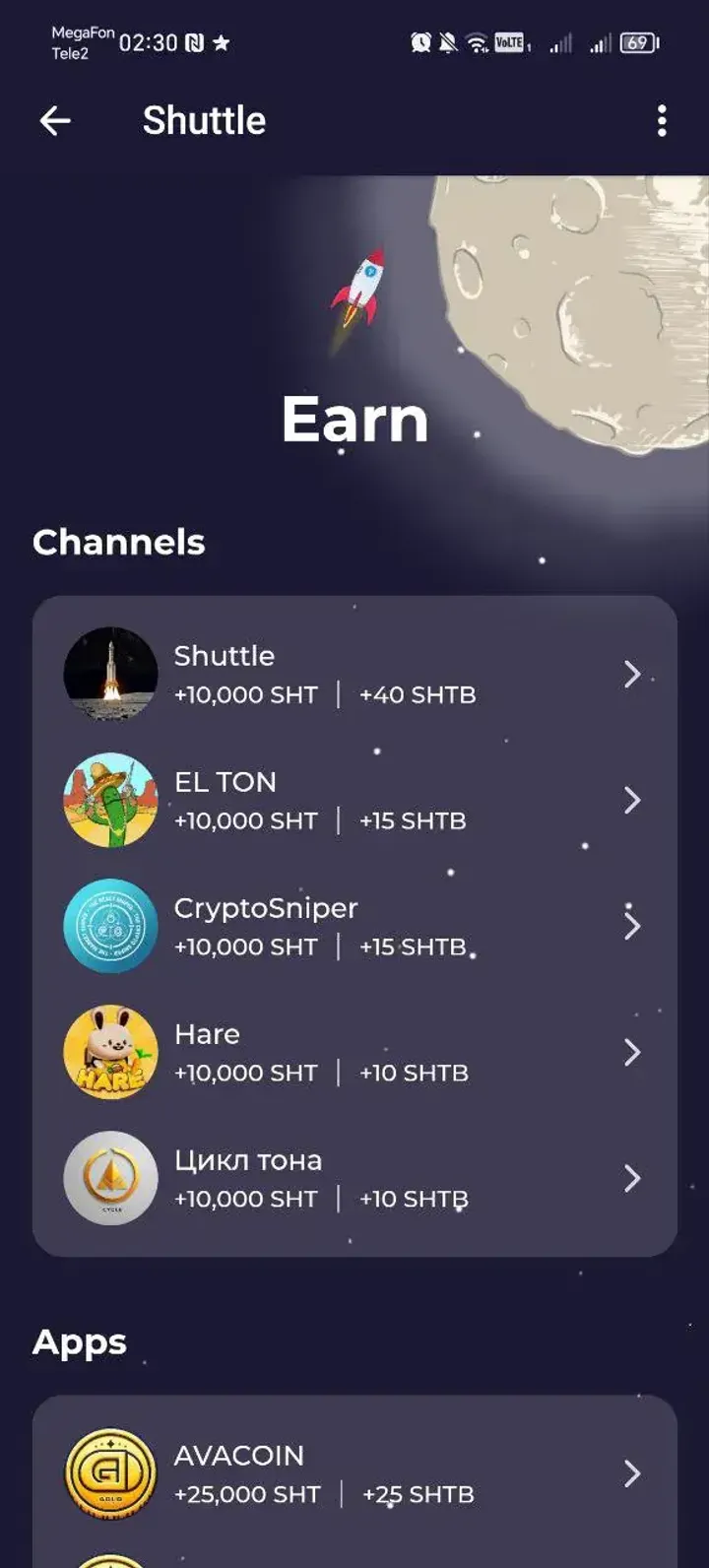The height and width of the screenshot is (1568, 709).
Task: Tap the Wi-Fi icon in status bar
Action: [x=478, y=43]
